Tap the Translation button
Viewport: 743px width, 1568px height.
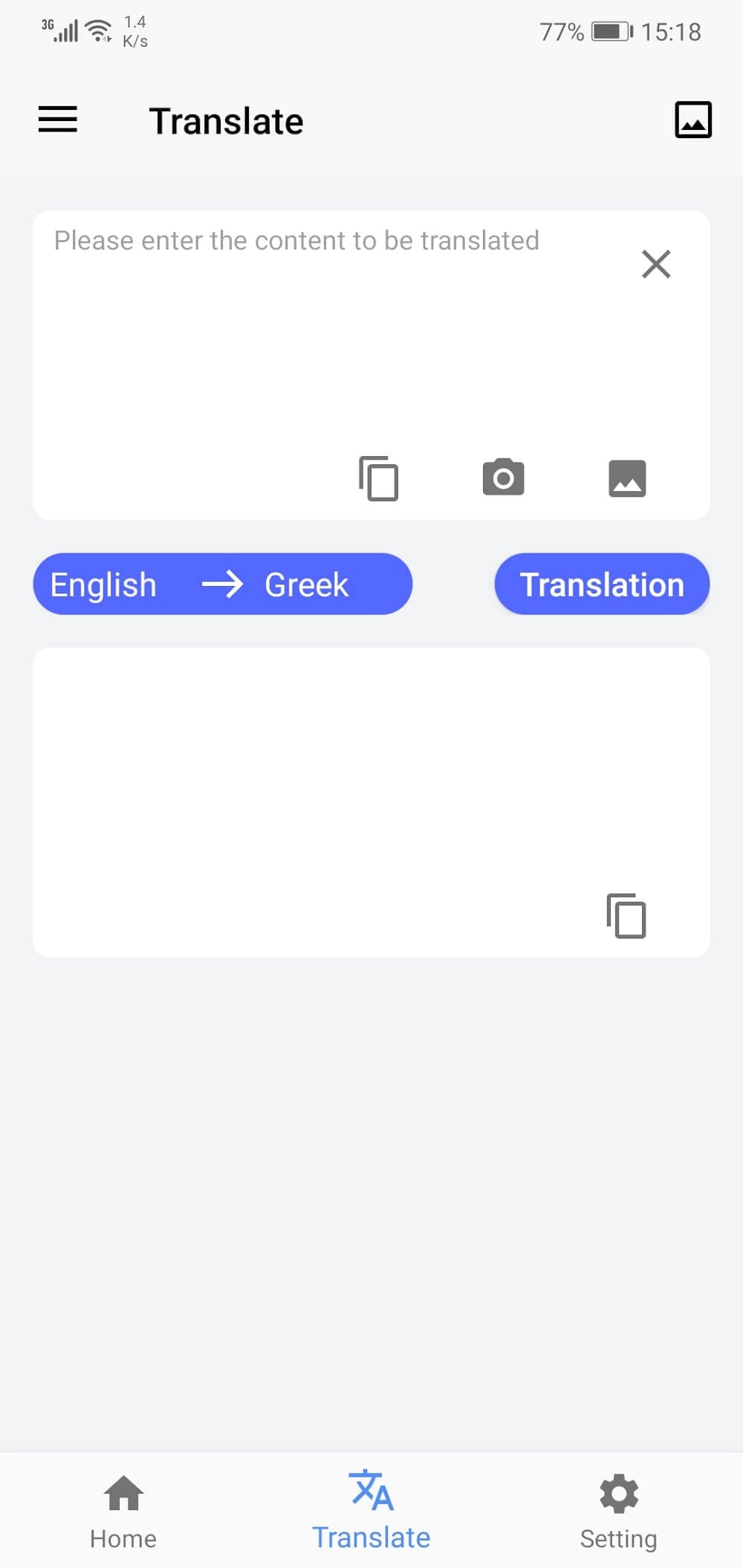tap(602, 585)
